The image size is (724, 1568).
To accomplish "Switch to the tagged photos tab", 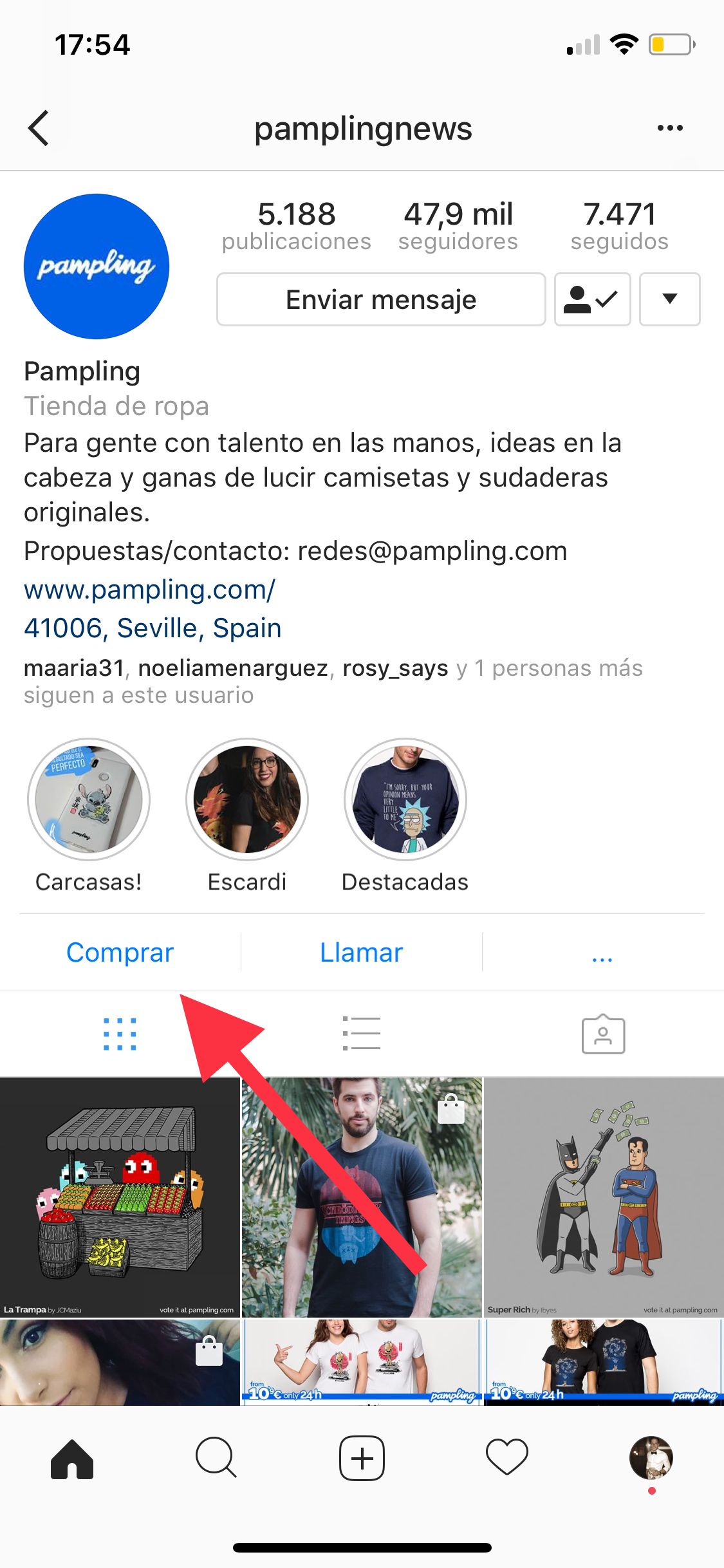I will click(603, 1034).
